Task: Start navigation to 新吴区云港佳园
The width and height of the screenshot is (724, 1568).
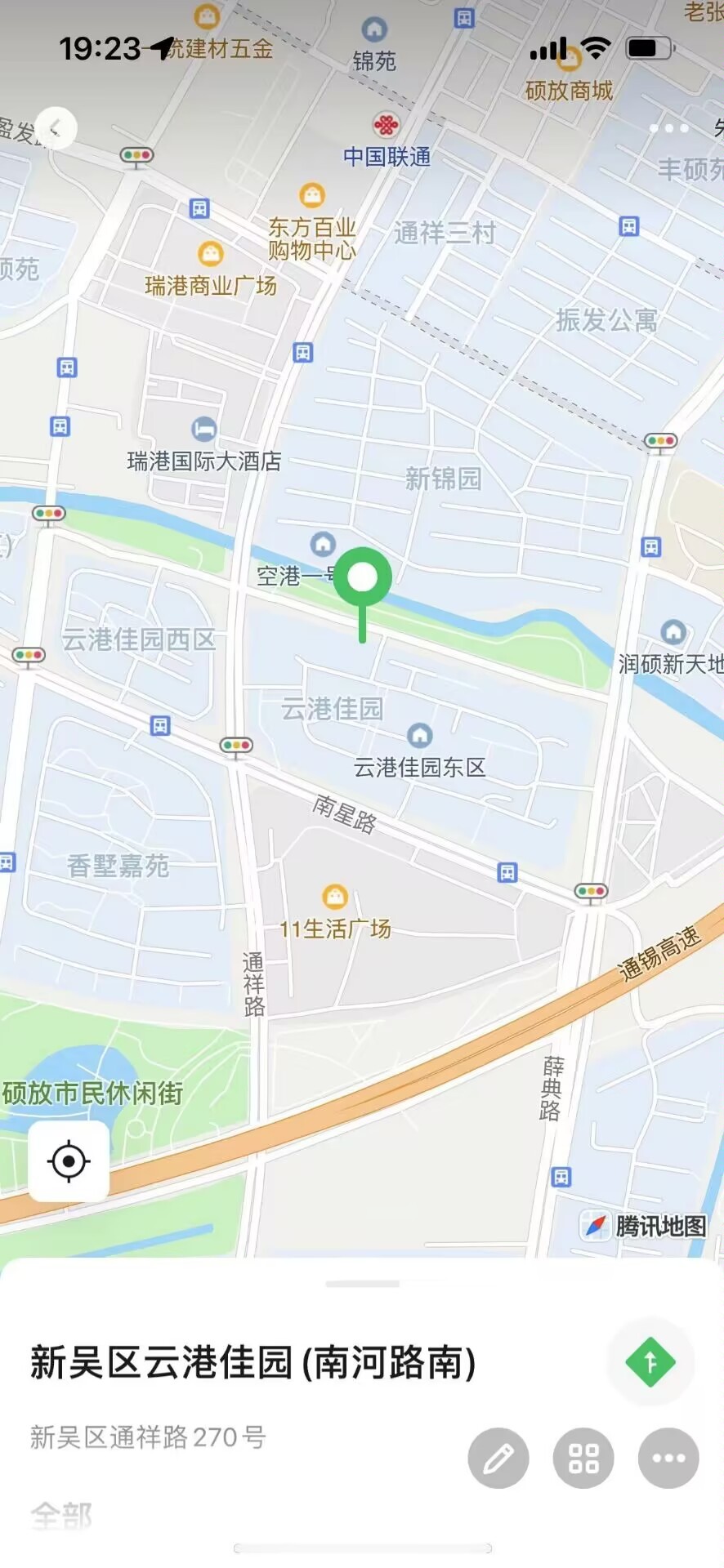Action: [650, 1361]
